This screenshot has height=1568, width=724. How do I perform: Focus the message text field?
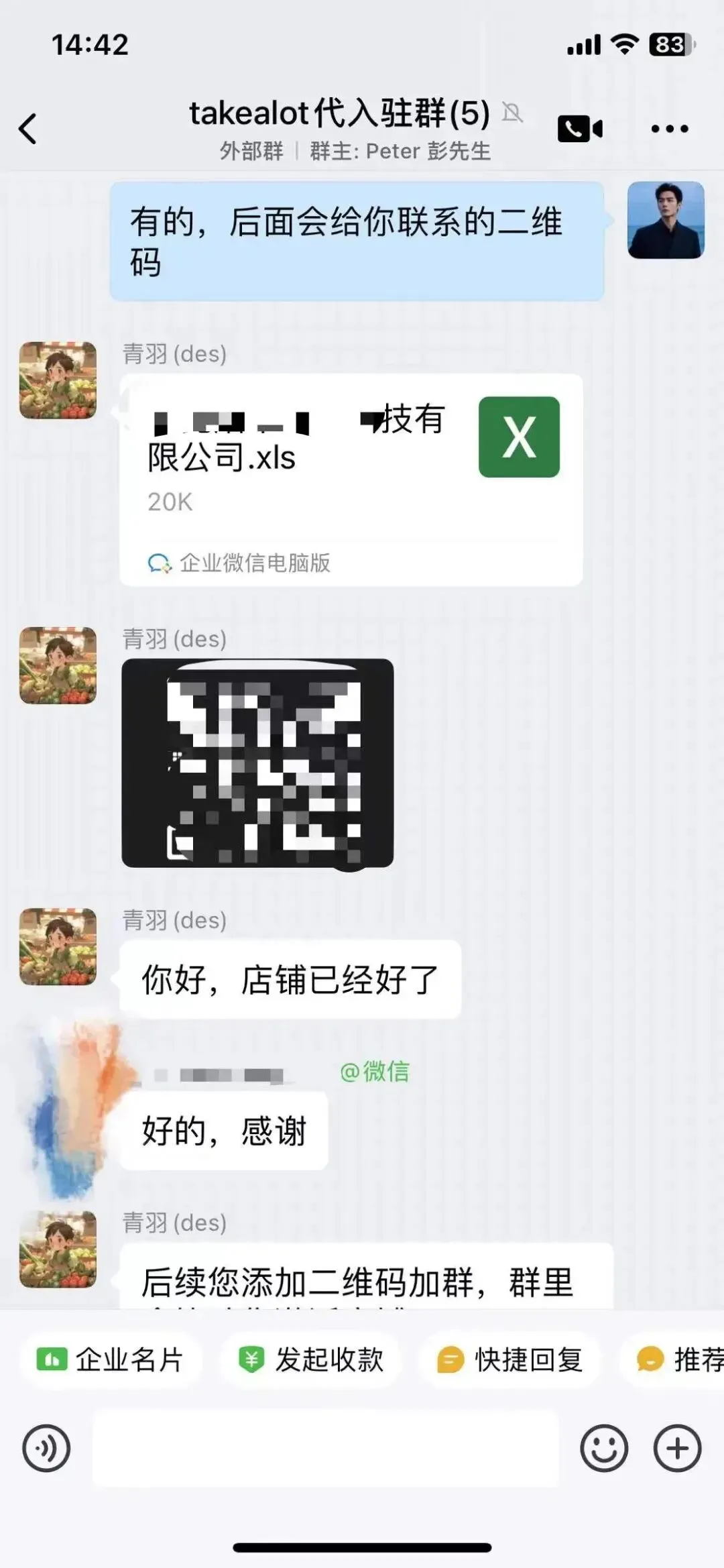[x=325, y=1449]
